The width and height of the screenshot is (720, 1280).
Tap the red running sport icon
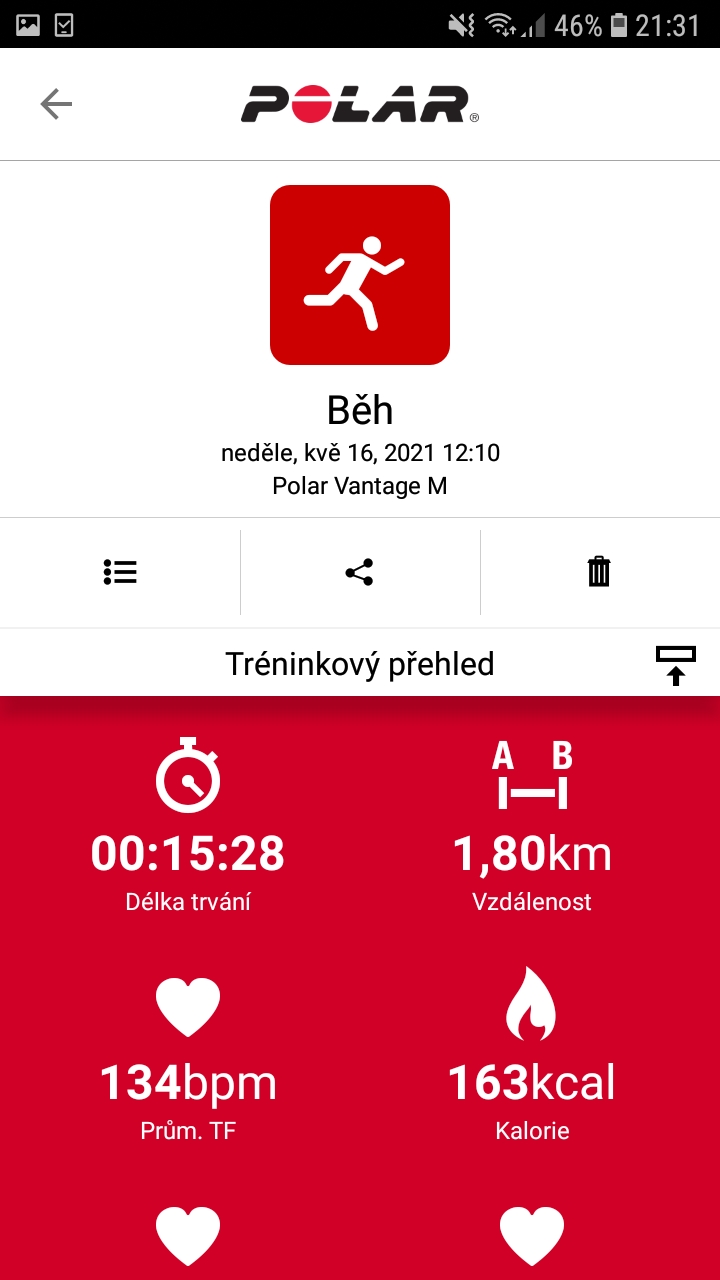[x=360, y=275]
